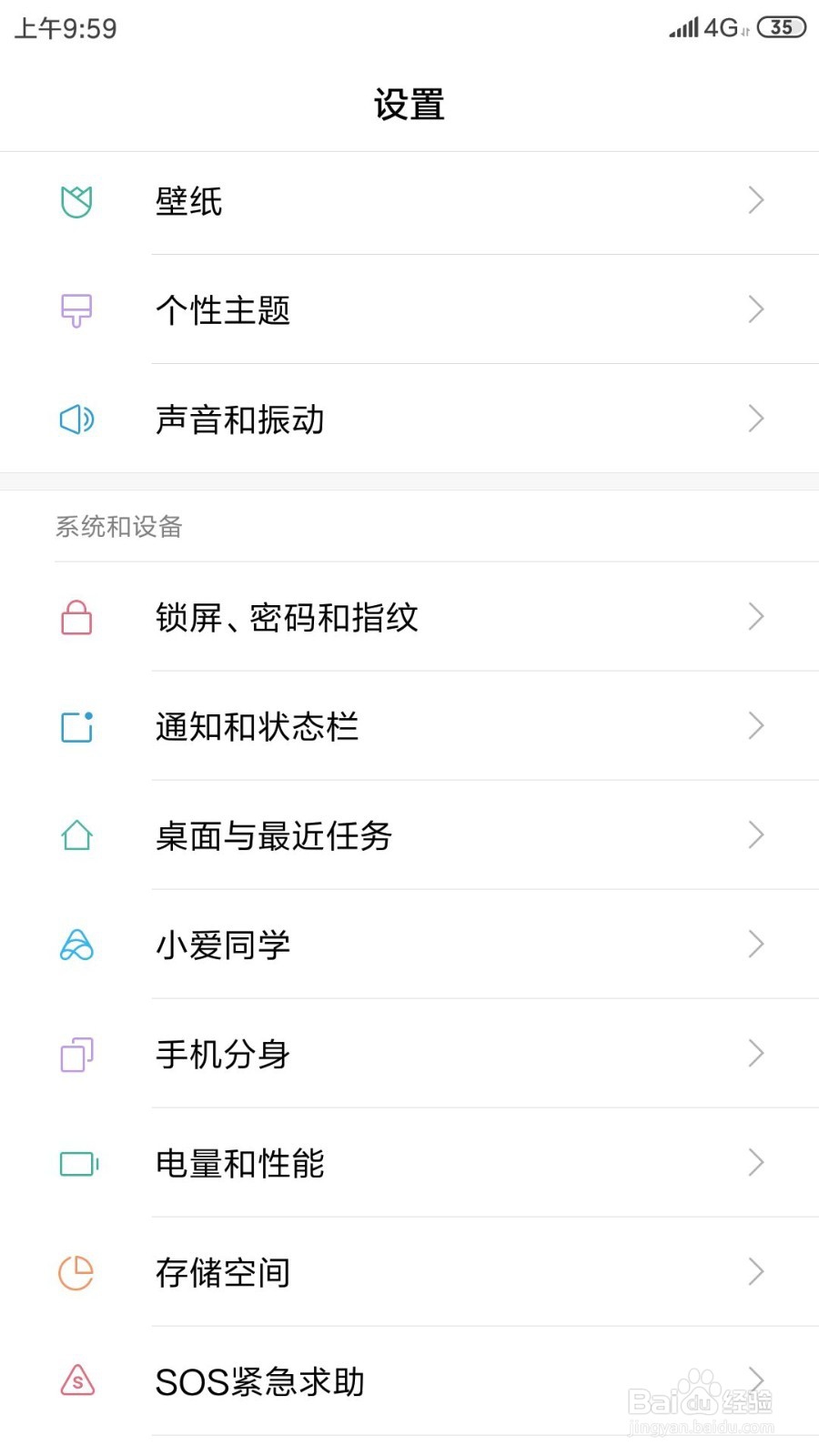This screenshot has height=1456, width=819.
Task: Open 桌面与最近任务 settings
Action: pos(409,836)
